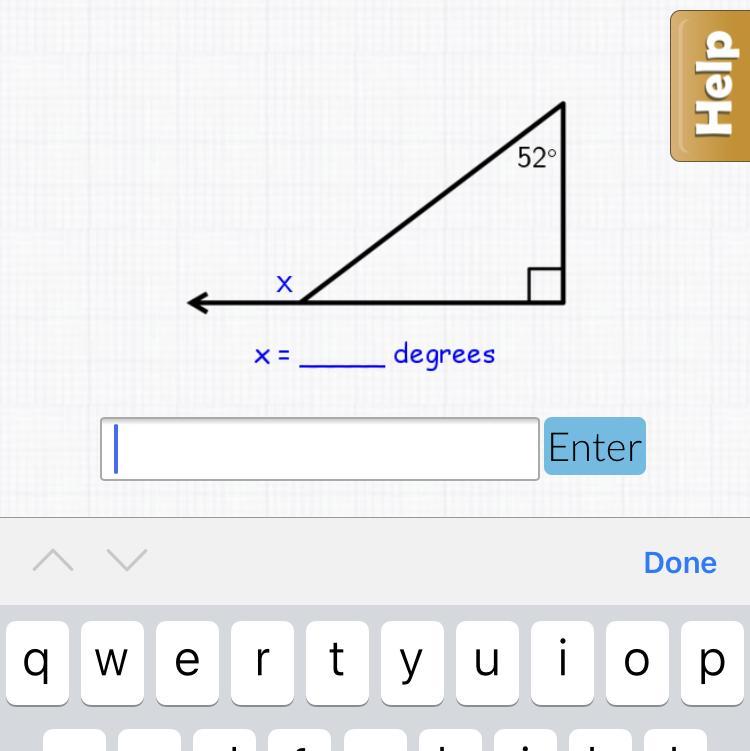The height and width of the screenshot is (751, 750).
Task: Open the Help tab
Action: point(711,86)
